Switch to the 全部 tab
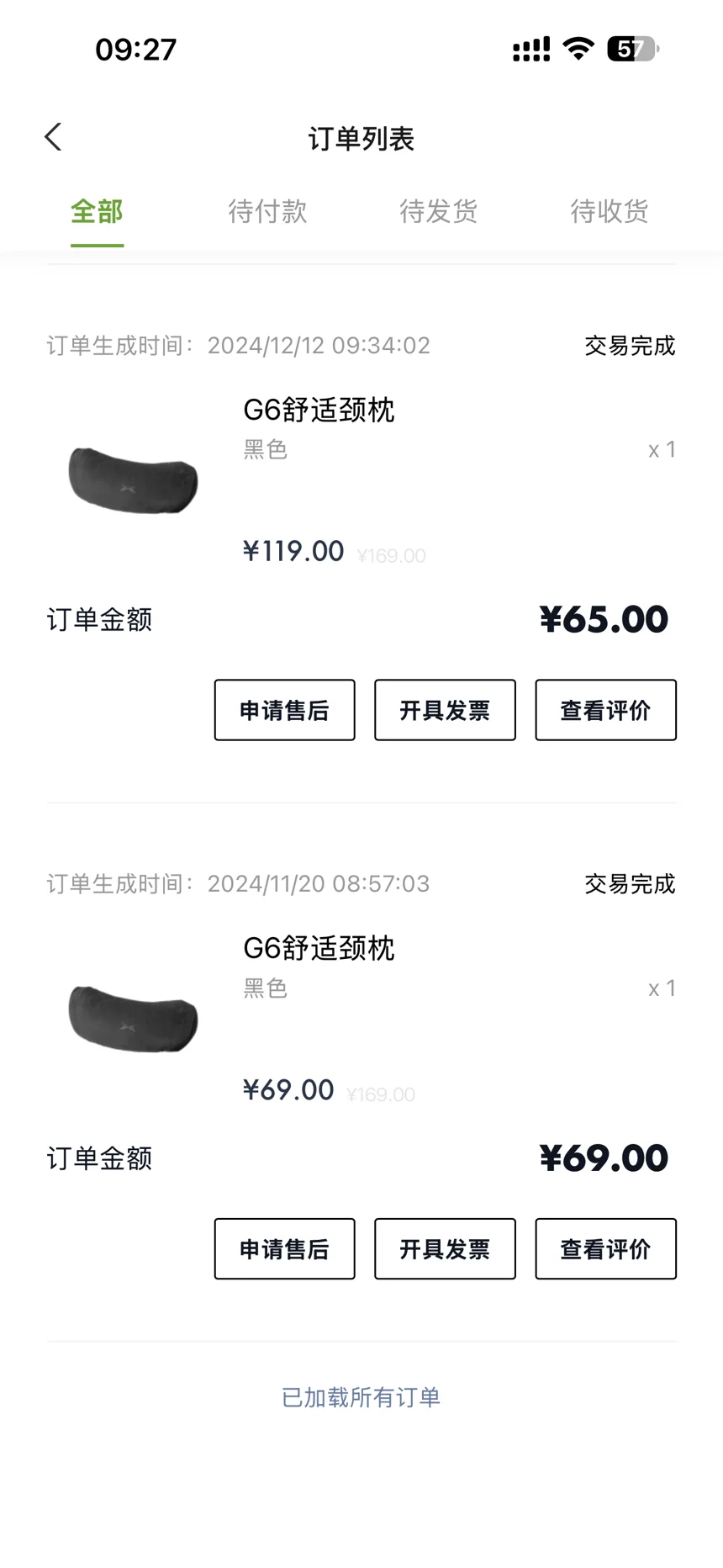This screenshot has width=723, height=1568. tap(97, 211)
